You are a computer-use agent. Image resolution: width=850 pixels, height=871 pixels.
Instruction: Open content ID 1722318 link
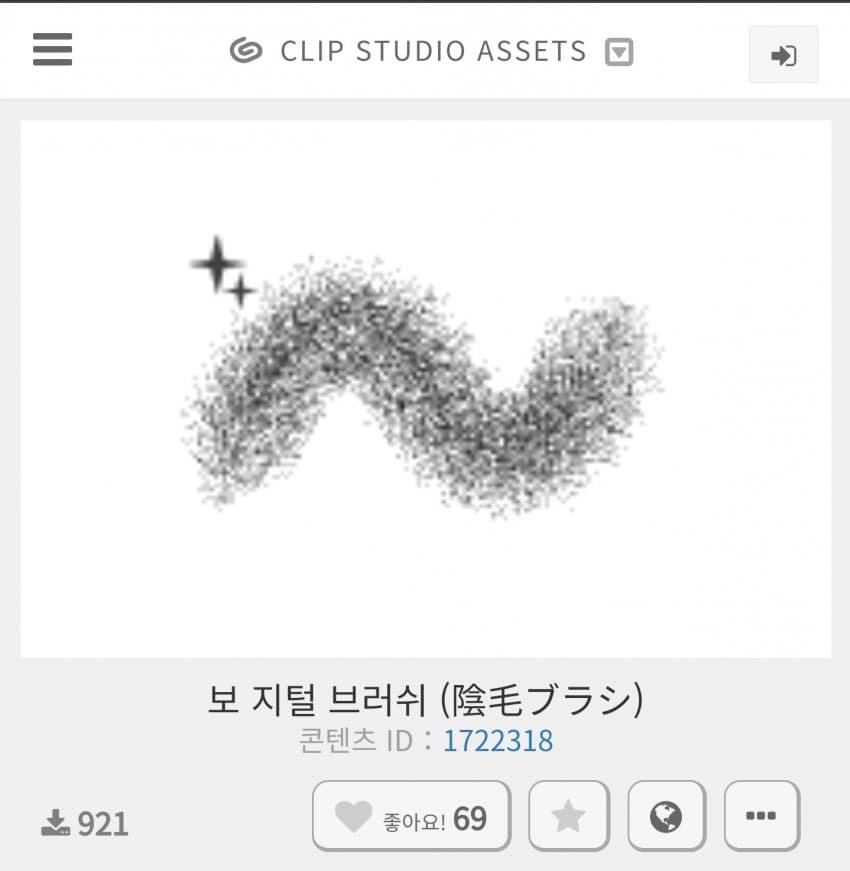click(497, 741)
